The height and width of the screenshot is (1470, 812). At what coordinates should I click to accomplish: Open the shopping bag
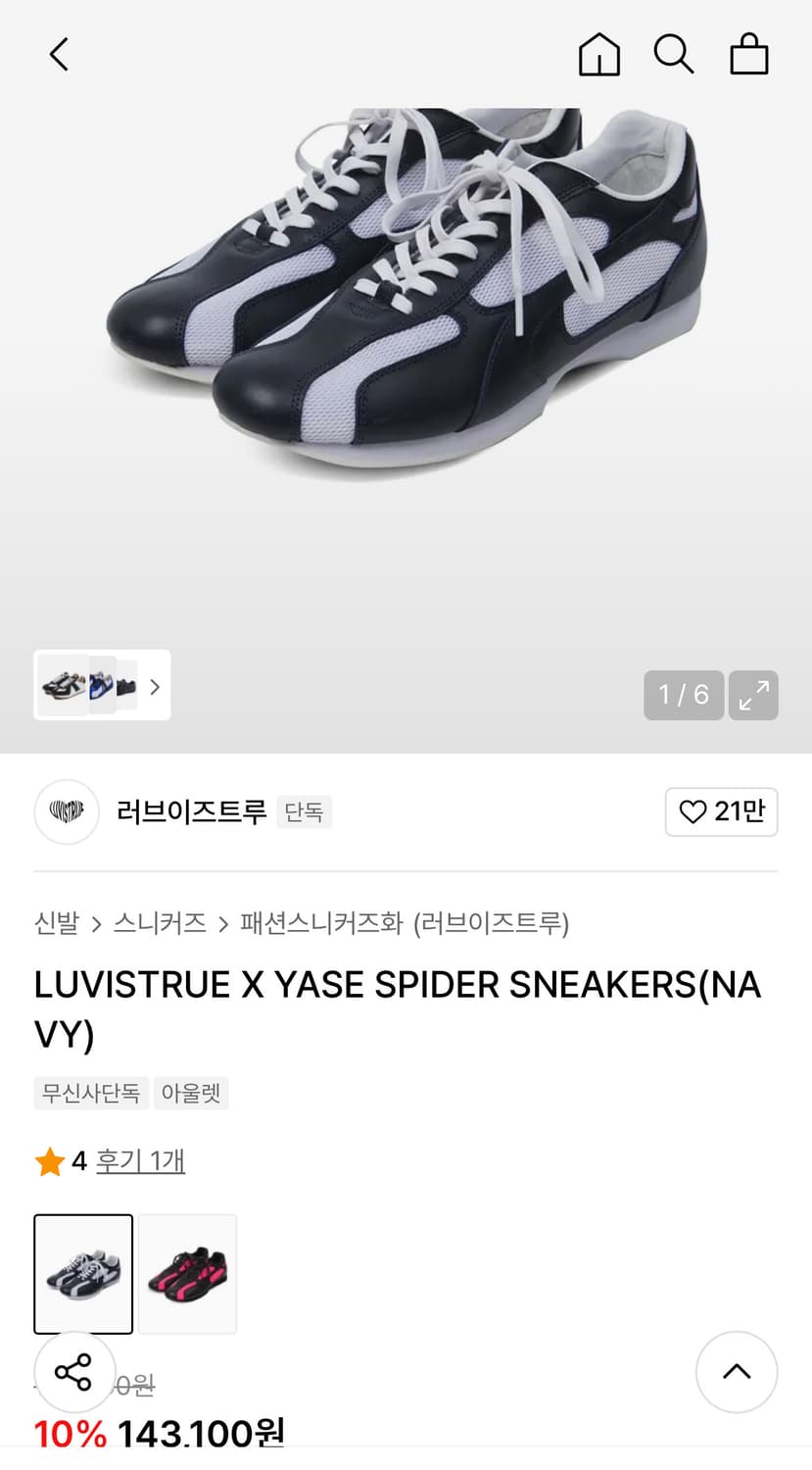pos(748,54)
